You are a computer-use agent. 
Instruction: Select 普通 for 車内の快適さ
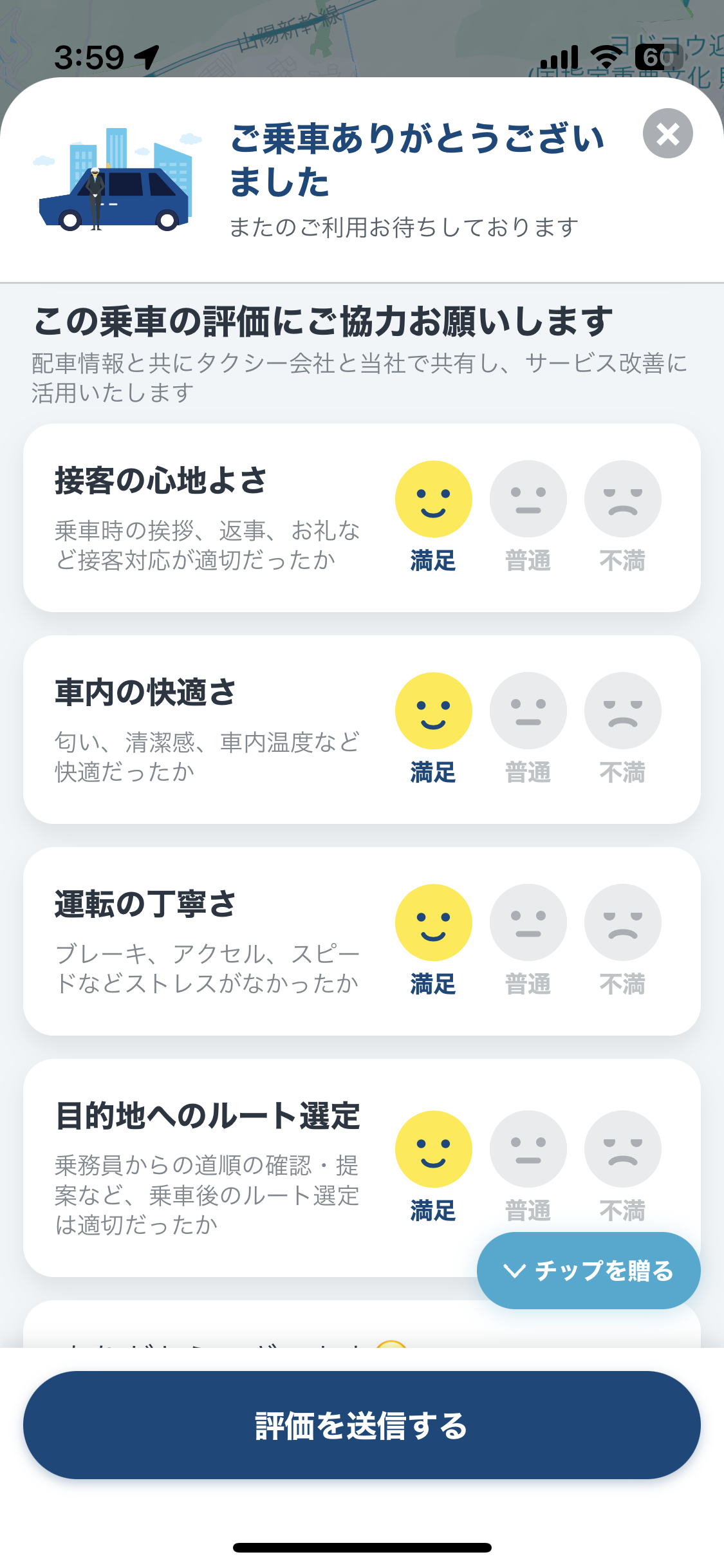[528, 711]
